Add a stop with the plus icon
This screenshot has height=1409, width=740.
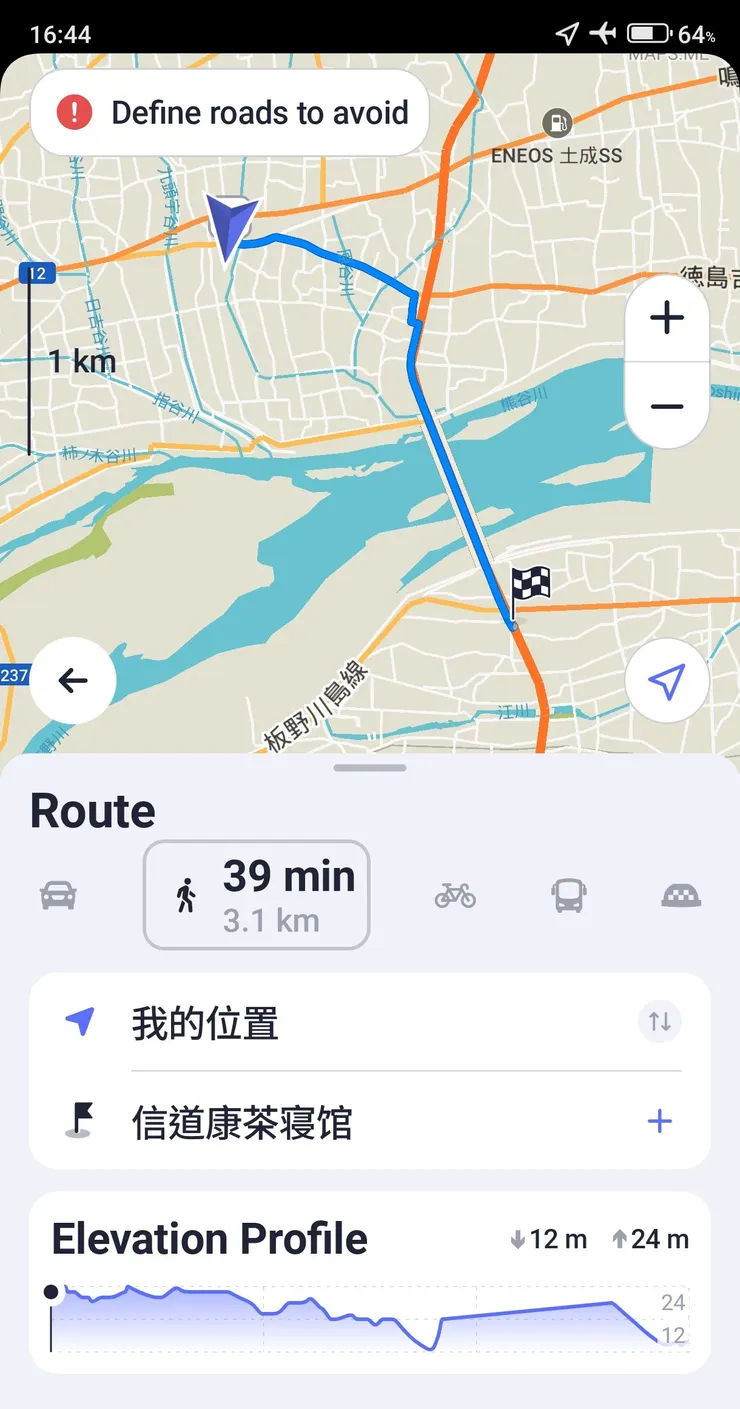click(x=659, y=1122)
